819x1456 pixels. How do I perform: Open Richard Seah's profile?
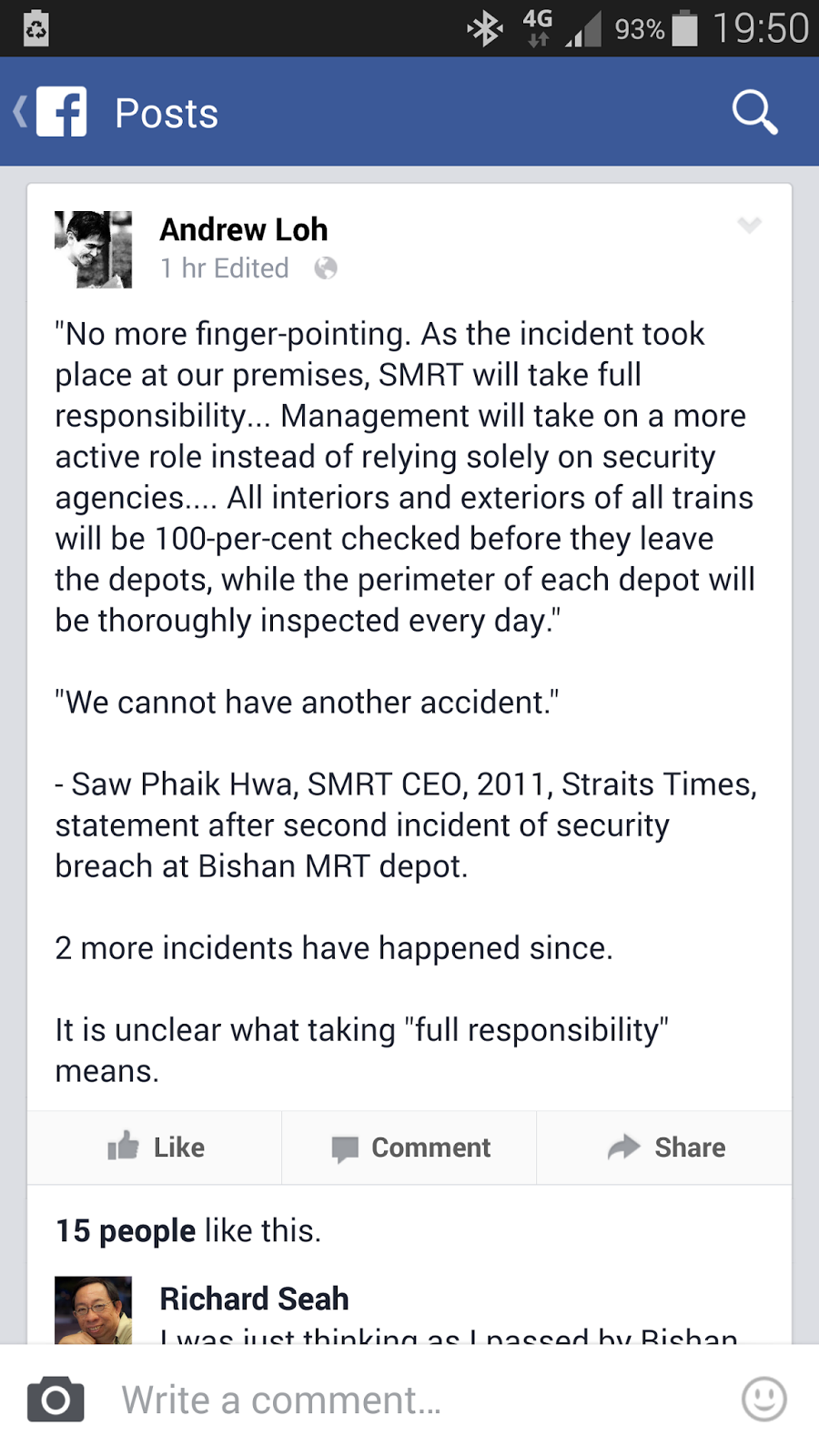(254, 1299)
